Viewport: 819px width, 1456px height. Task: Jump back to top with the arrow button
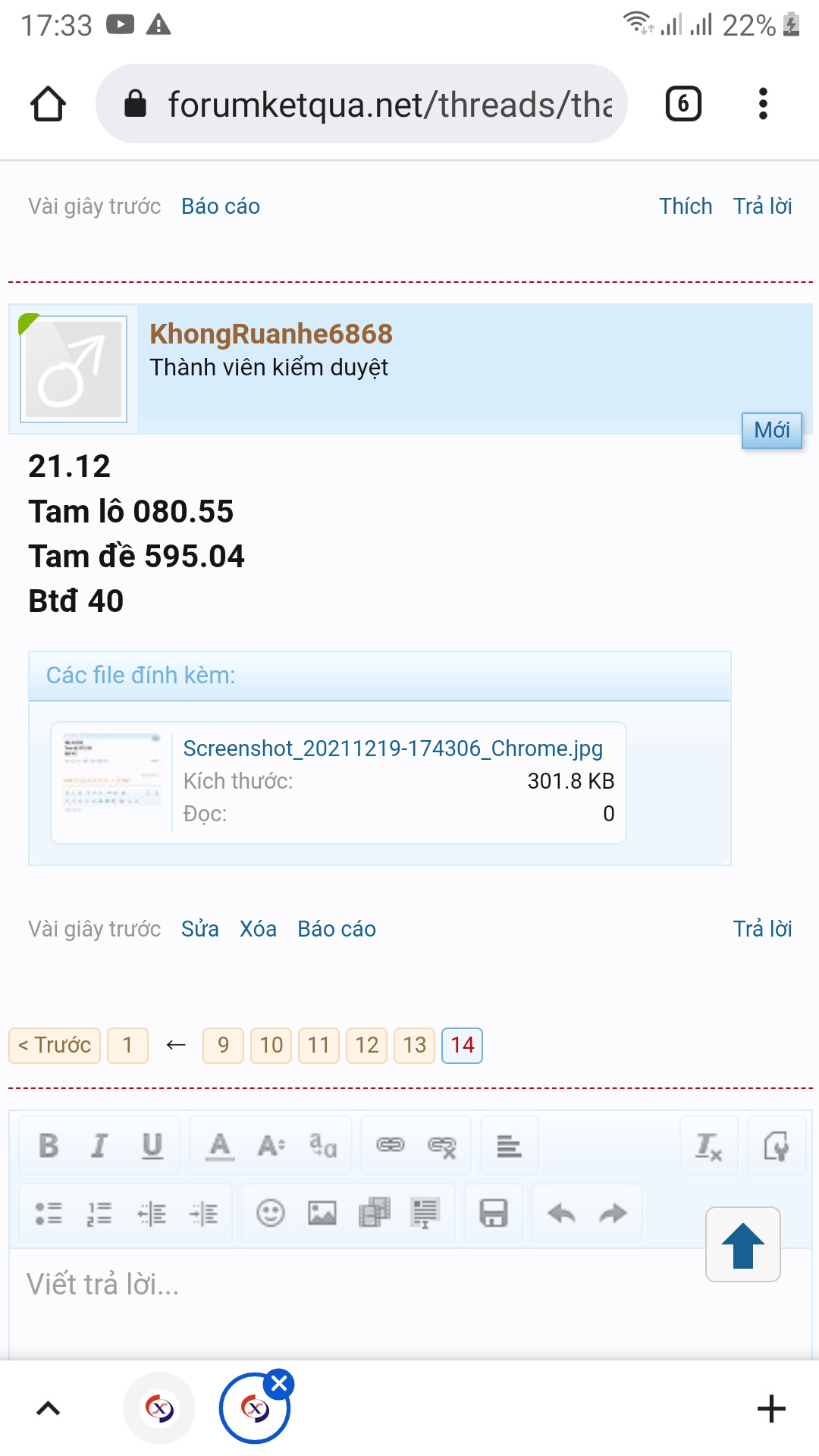pyautogui.click(x=742, y=1244)
